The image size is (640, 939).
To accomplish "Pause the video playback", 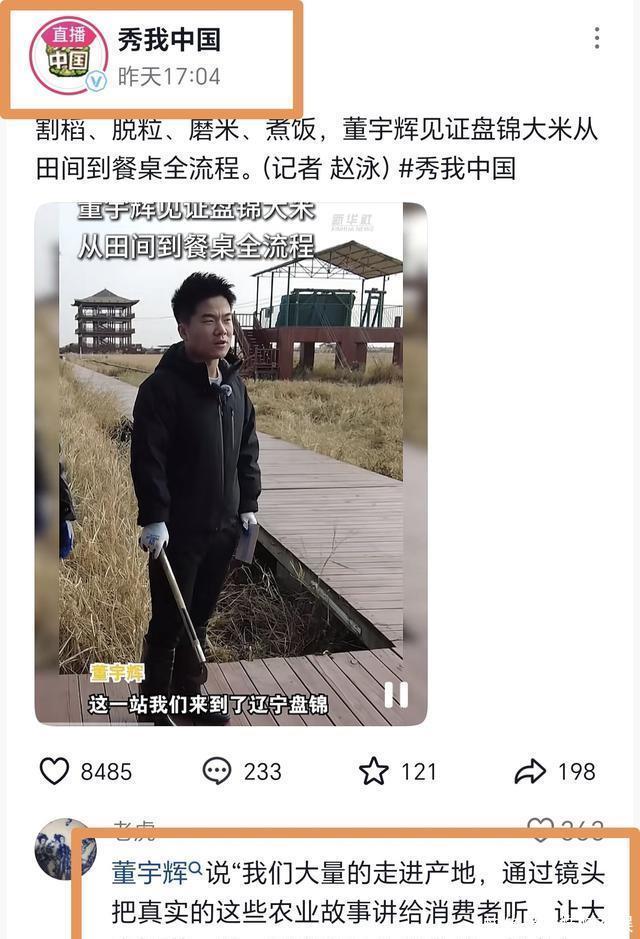I will click(396, 694).
